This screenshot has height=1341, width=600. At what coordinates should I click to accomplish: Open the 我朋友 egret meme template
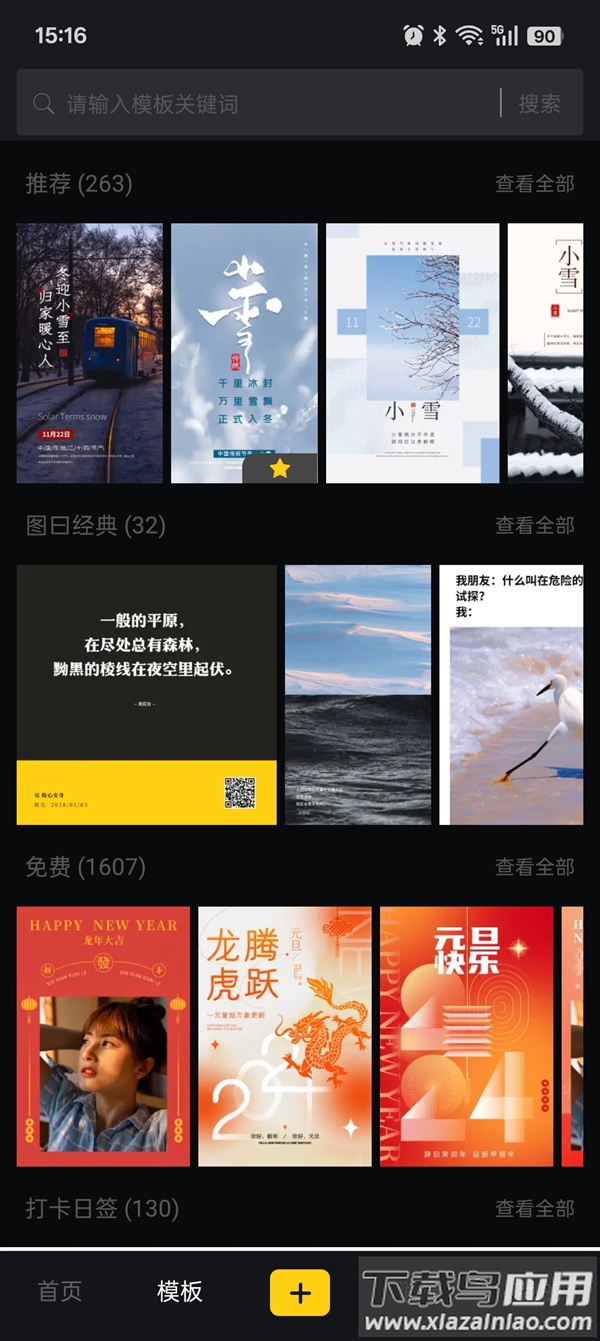pyautogui.click(x=511, y=694)
